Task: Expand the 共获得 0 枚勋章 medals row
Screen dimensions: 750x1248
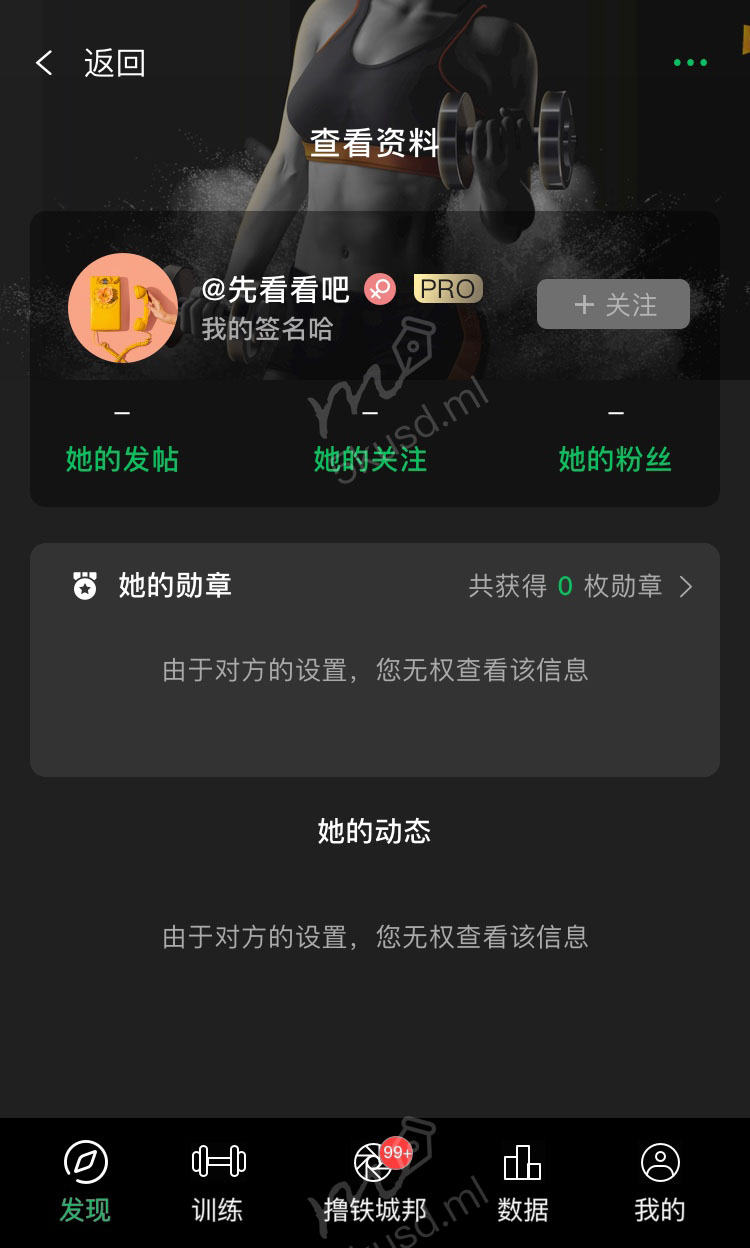Action: pyautogui.click(x=581, y=586)
